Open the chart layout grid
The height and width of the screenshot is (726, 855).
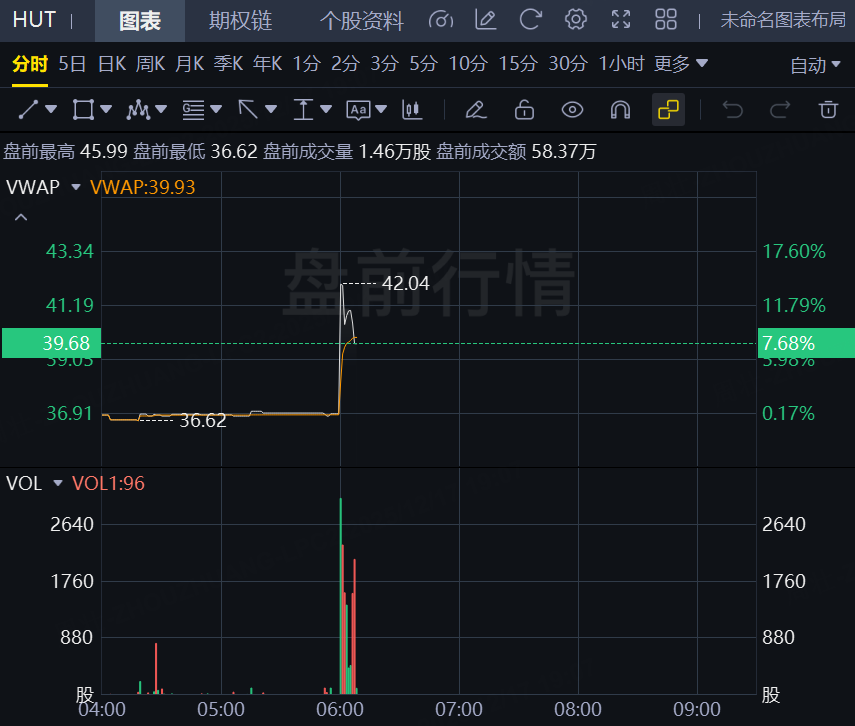point(666,19)
